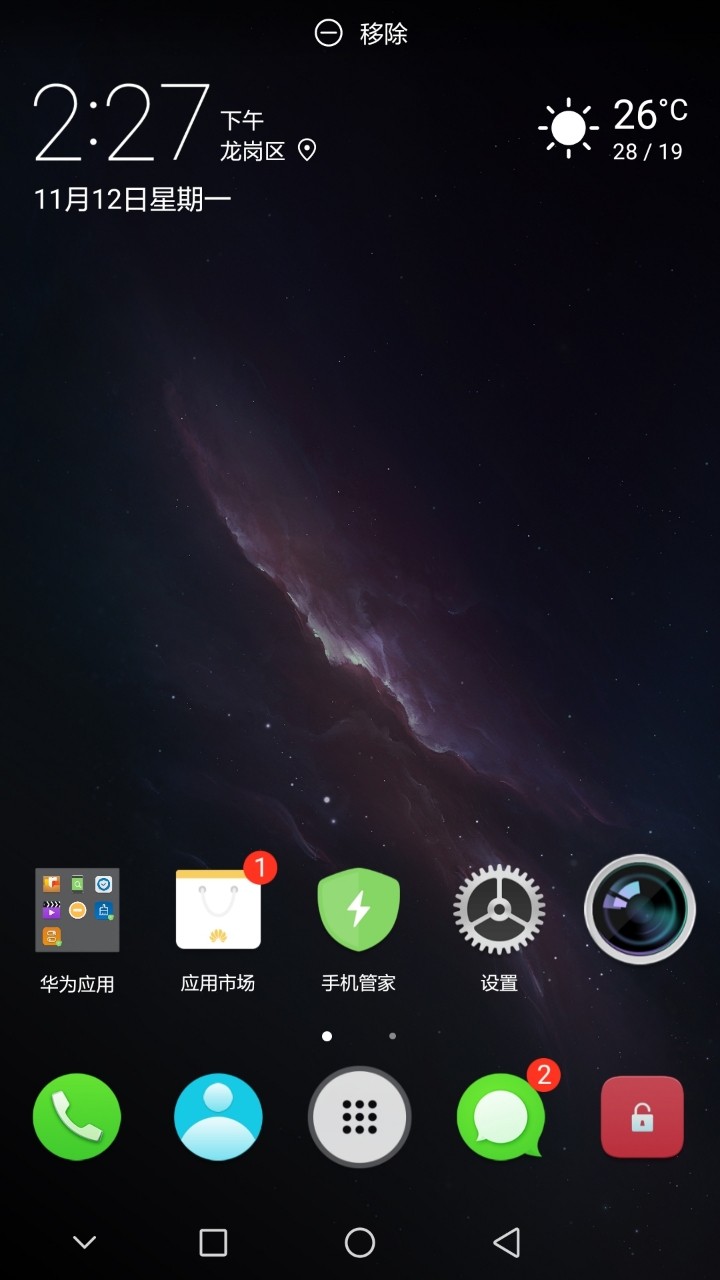
Task: Tap the 移除 remove option
Action: point(361,33)
